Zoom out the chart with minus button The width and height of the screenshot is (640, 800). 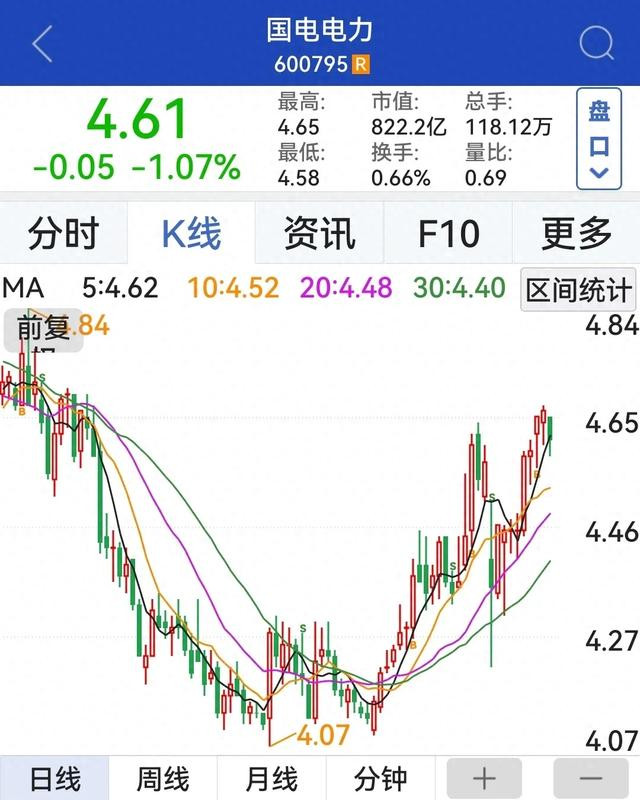click(590, 779)
